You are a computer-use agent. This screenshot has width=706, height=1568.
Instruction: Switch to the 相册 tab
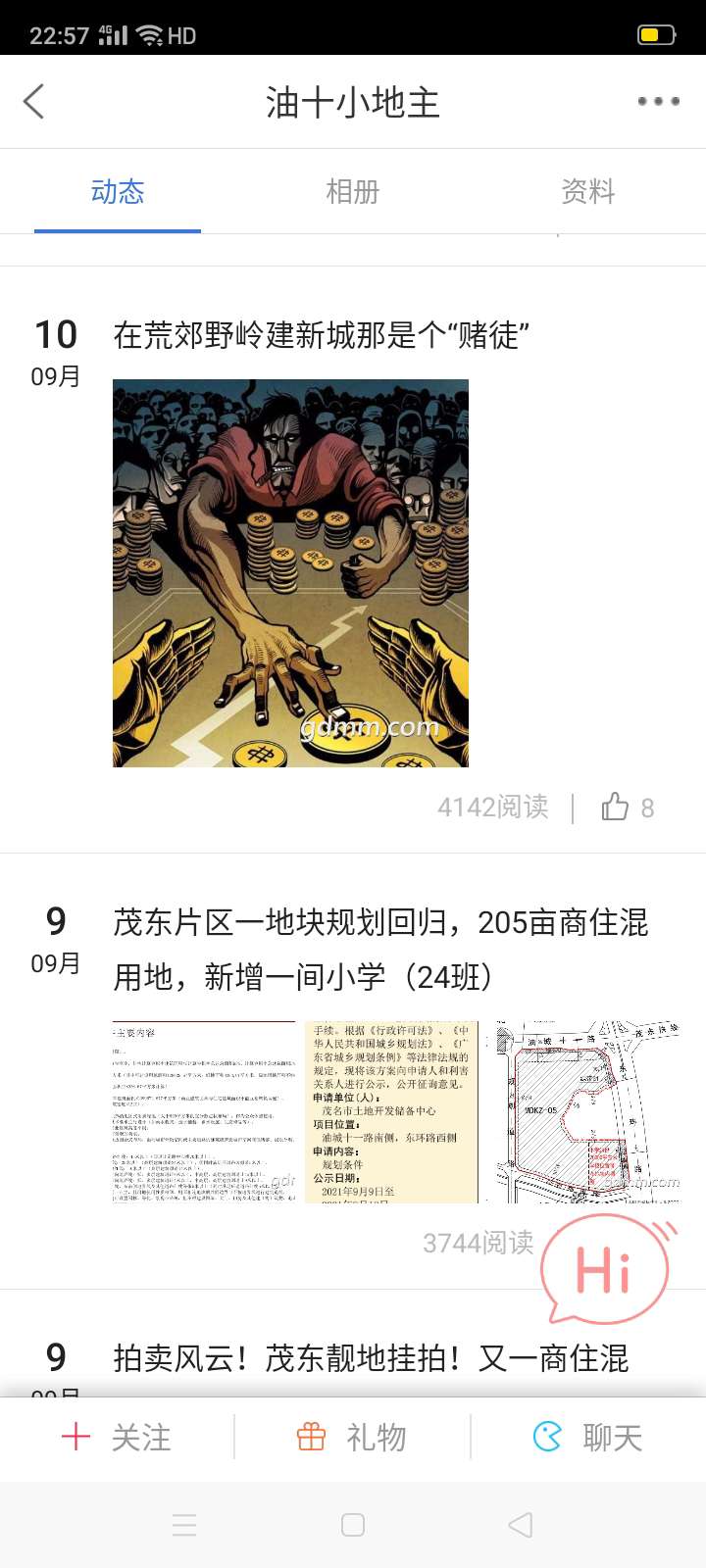[352, 191]
